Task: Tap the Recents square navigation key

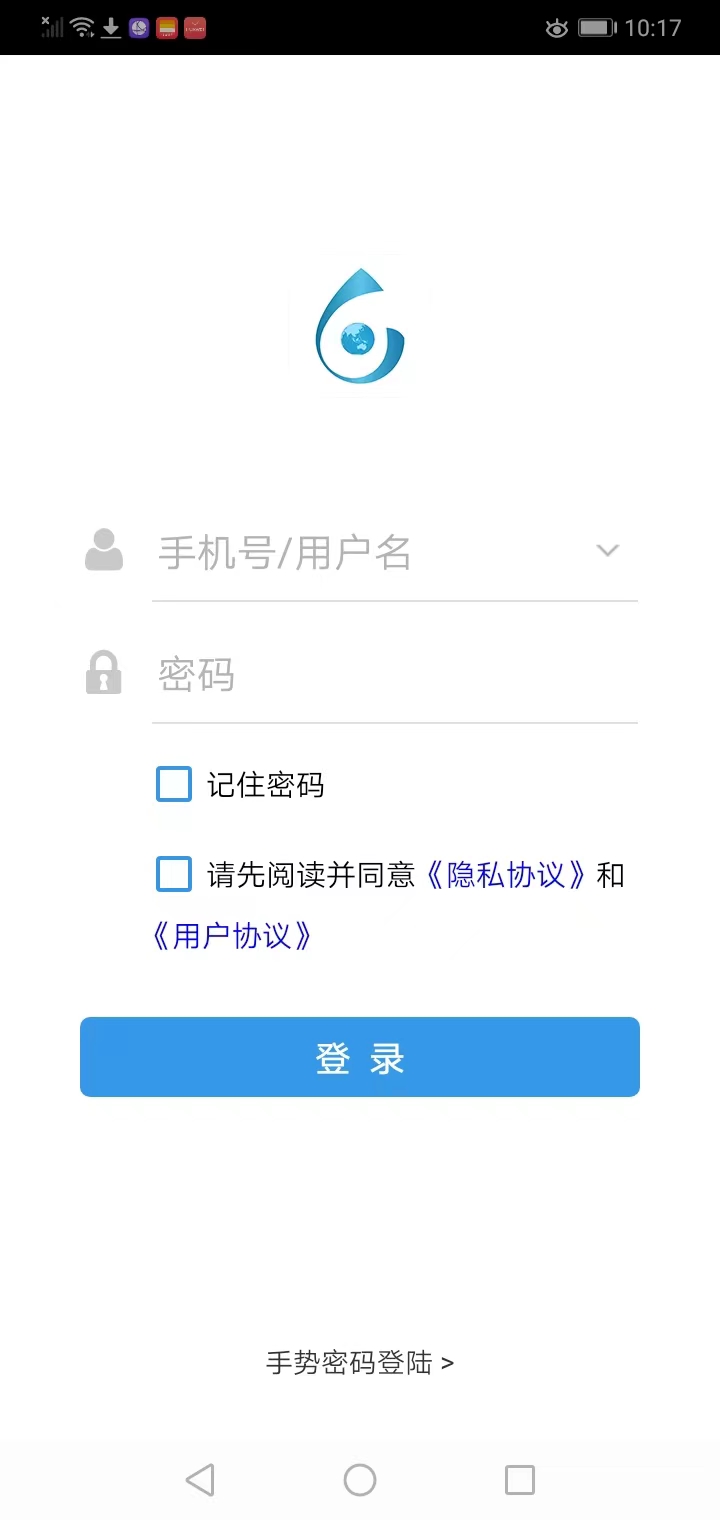Action: tap(519, 1479)
